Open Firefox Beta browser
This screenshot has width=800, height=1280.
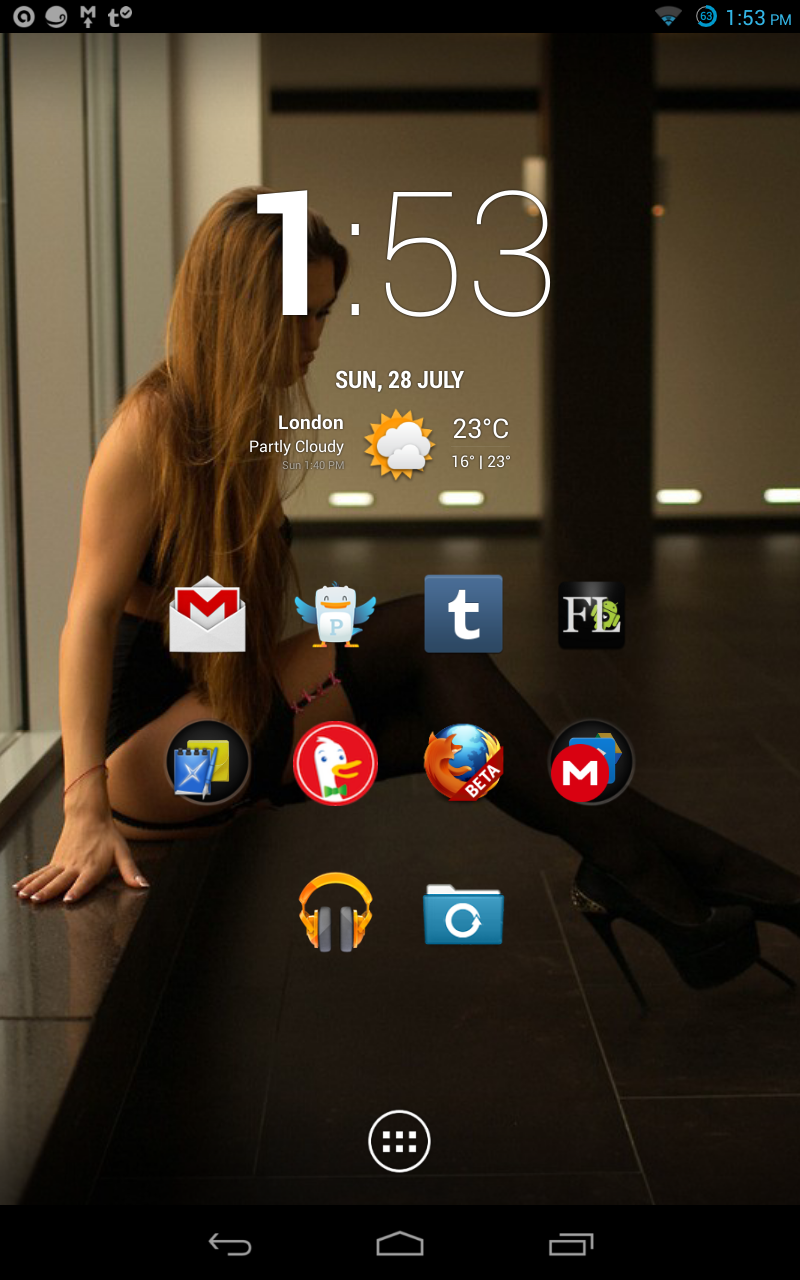coord(463,763)
